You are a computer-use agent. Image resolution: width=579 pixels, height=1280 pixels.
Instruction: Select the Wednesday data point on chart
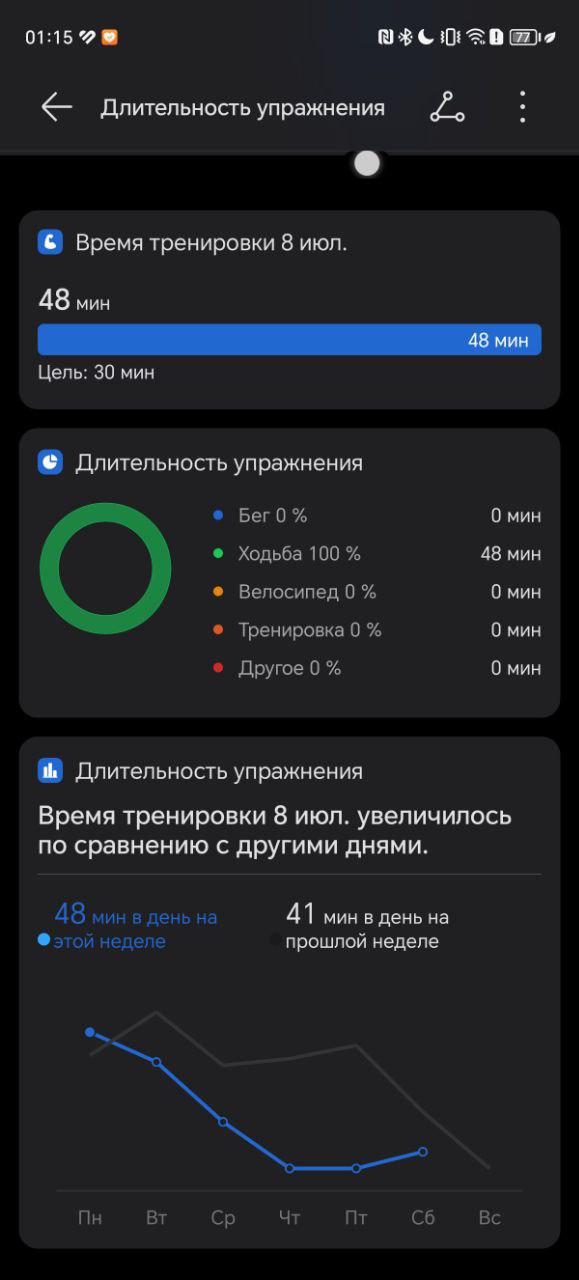[223, 1122]
